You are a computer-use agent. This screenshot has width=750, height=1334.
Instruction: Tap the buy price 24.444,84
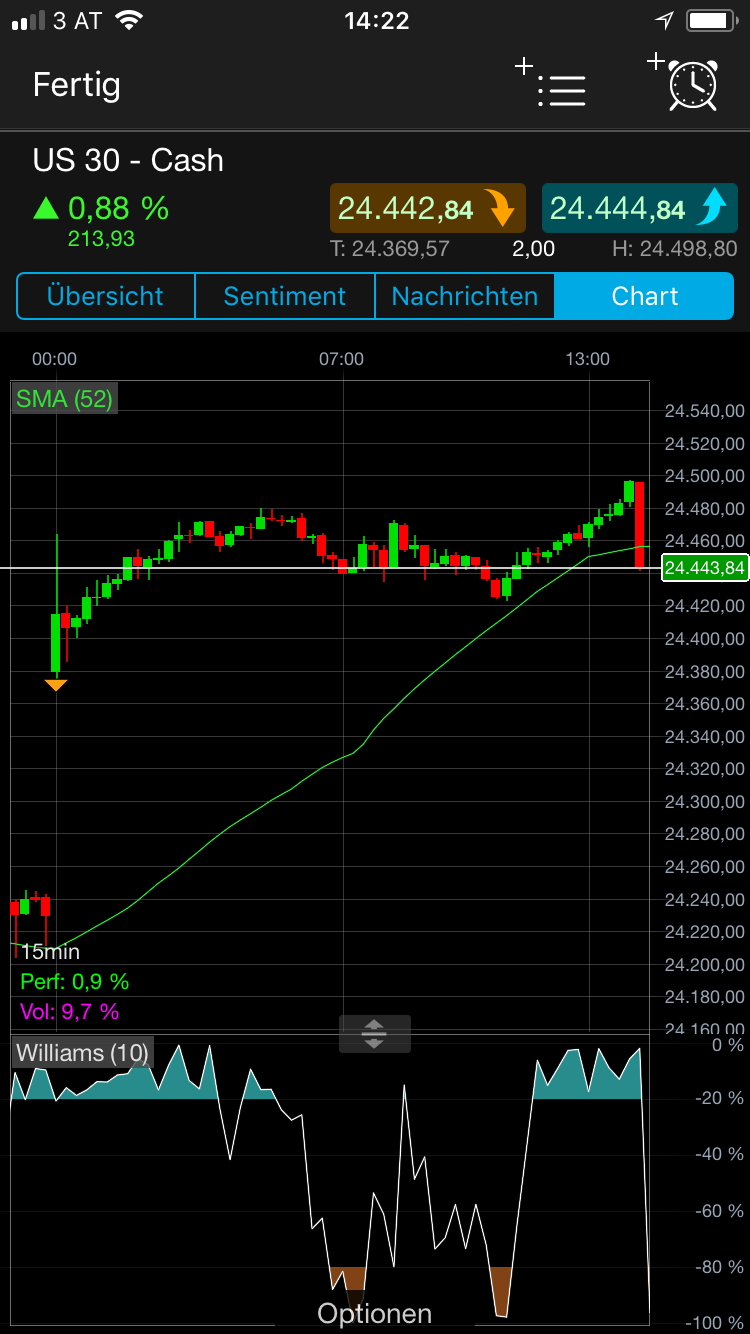click(638, 208)
